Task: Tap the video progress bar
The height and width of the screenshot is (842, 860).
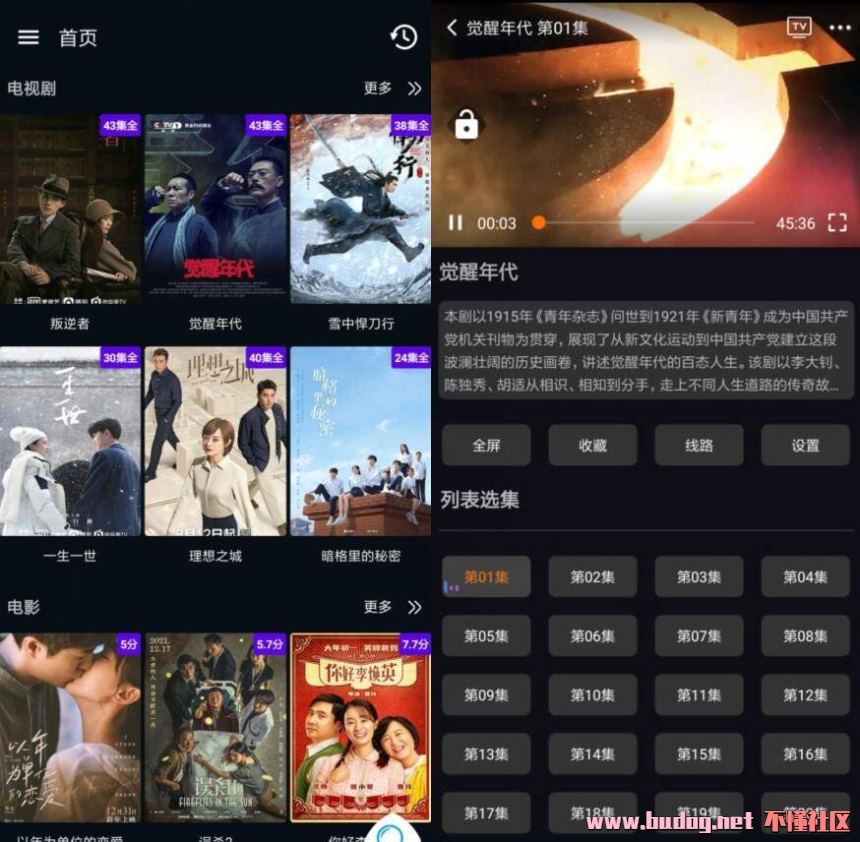Action: click(645, 223)
